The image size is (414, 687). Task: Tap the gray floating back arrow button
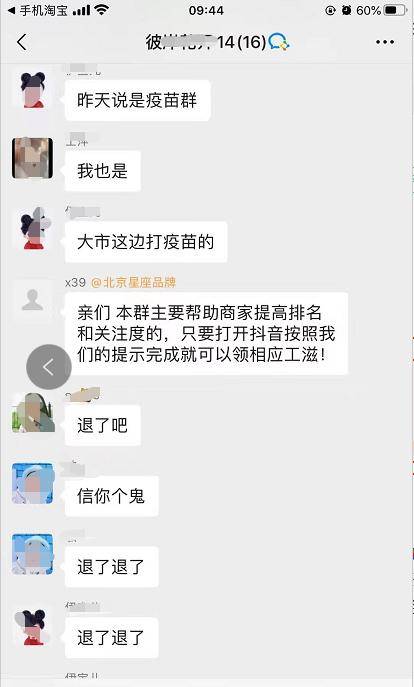[49, 367]
